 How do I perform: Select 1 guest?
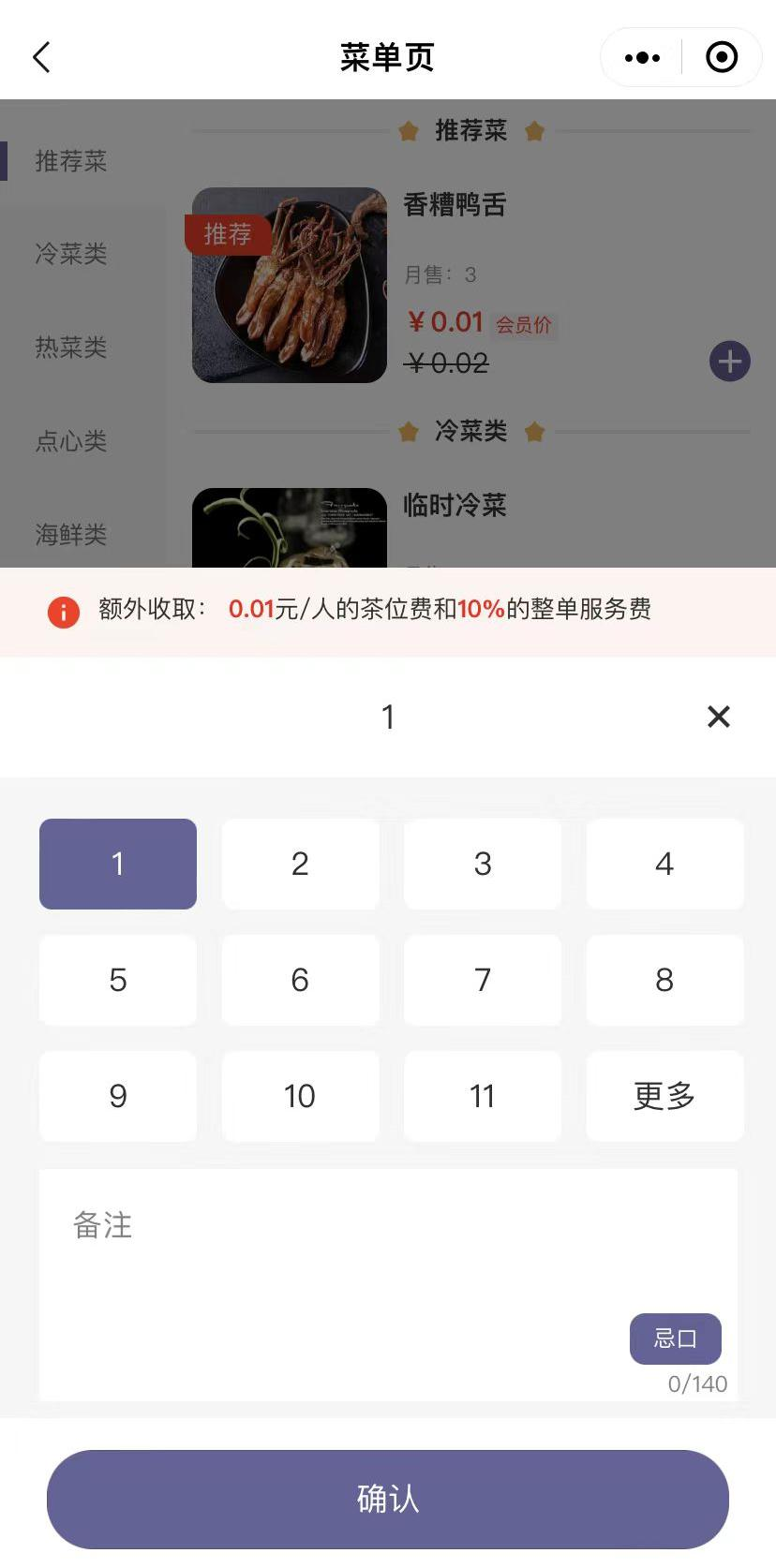point(118,864)
